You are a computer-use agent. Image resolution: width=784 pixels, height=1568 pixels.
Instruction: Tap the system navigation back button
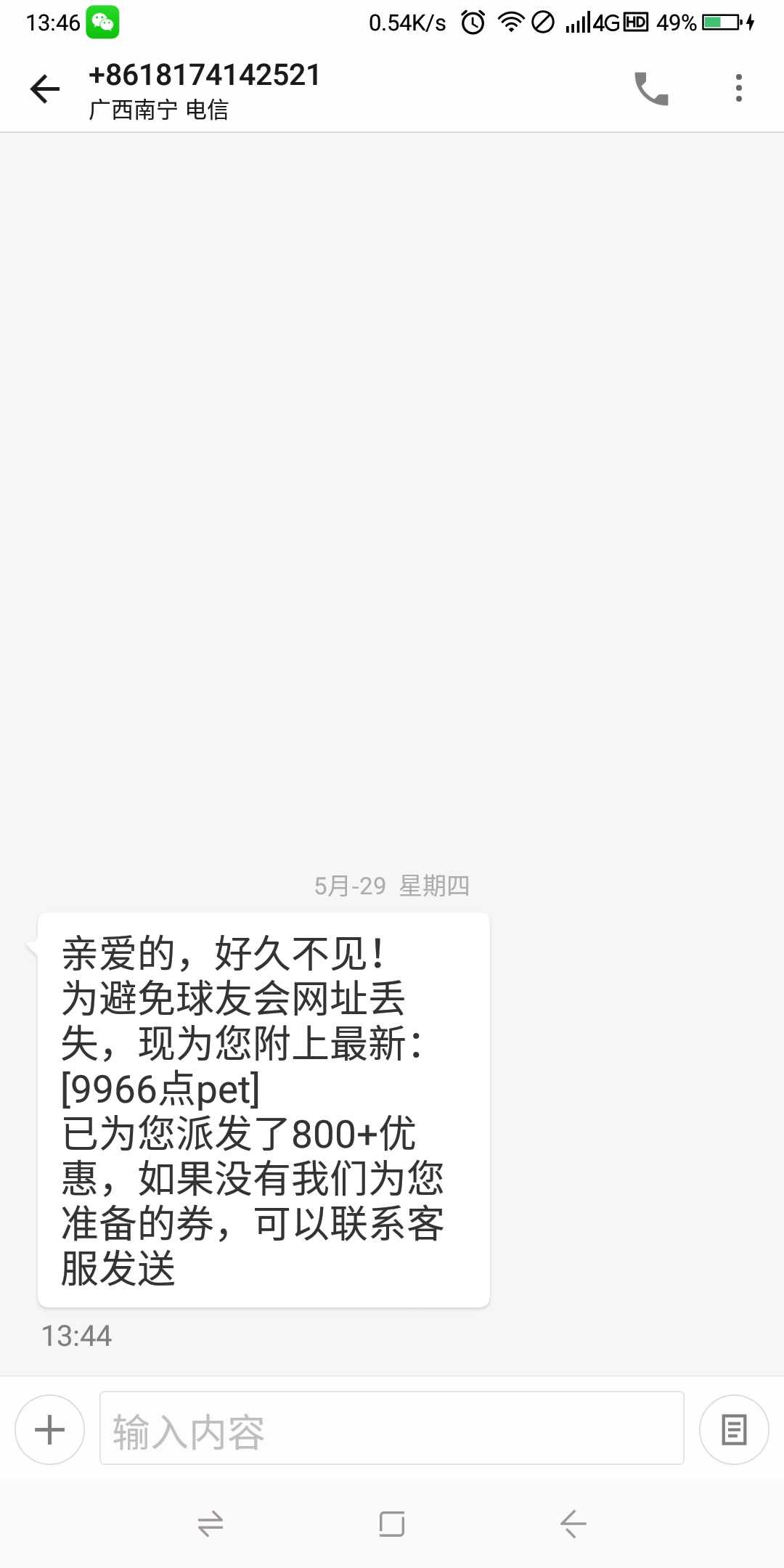pyautogui.click(x=573, y=1524)
